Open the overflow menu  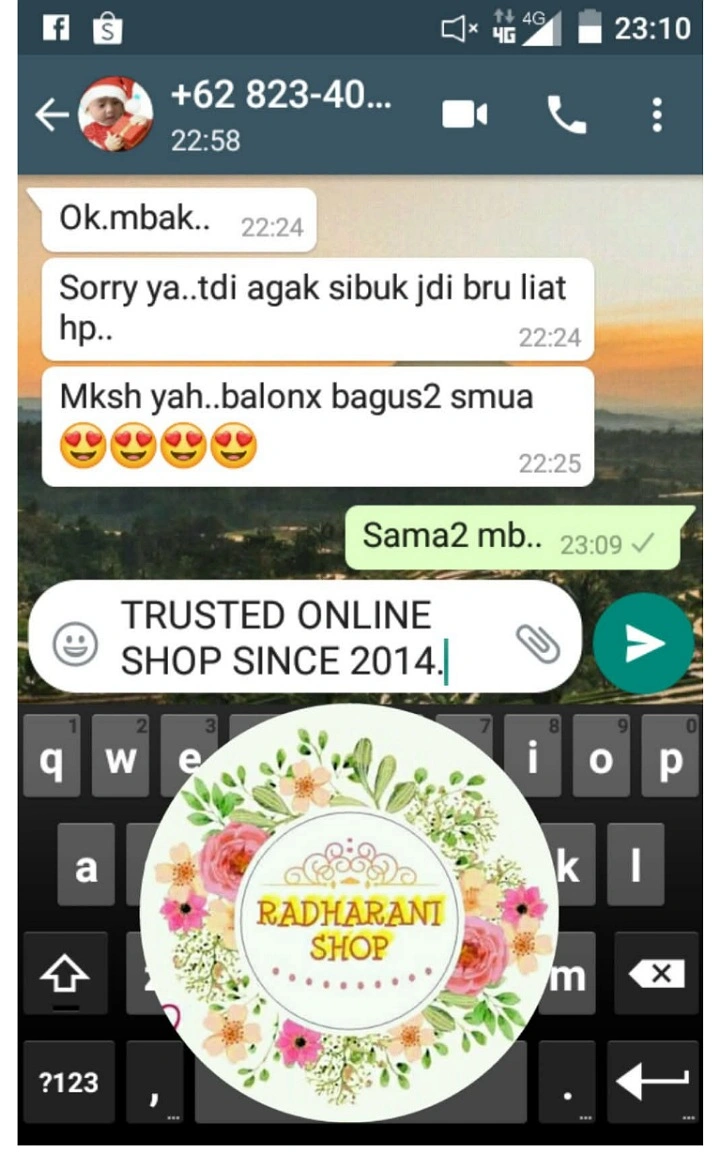click(657, 116)
